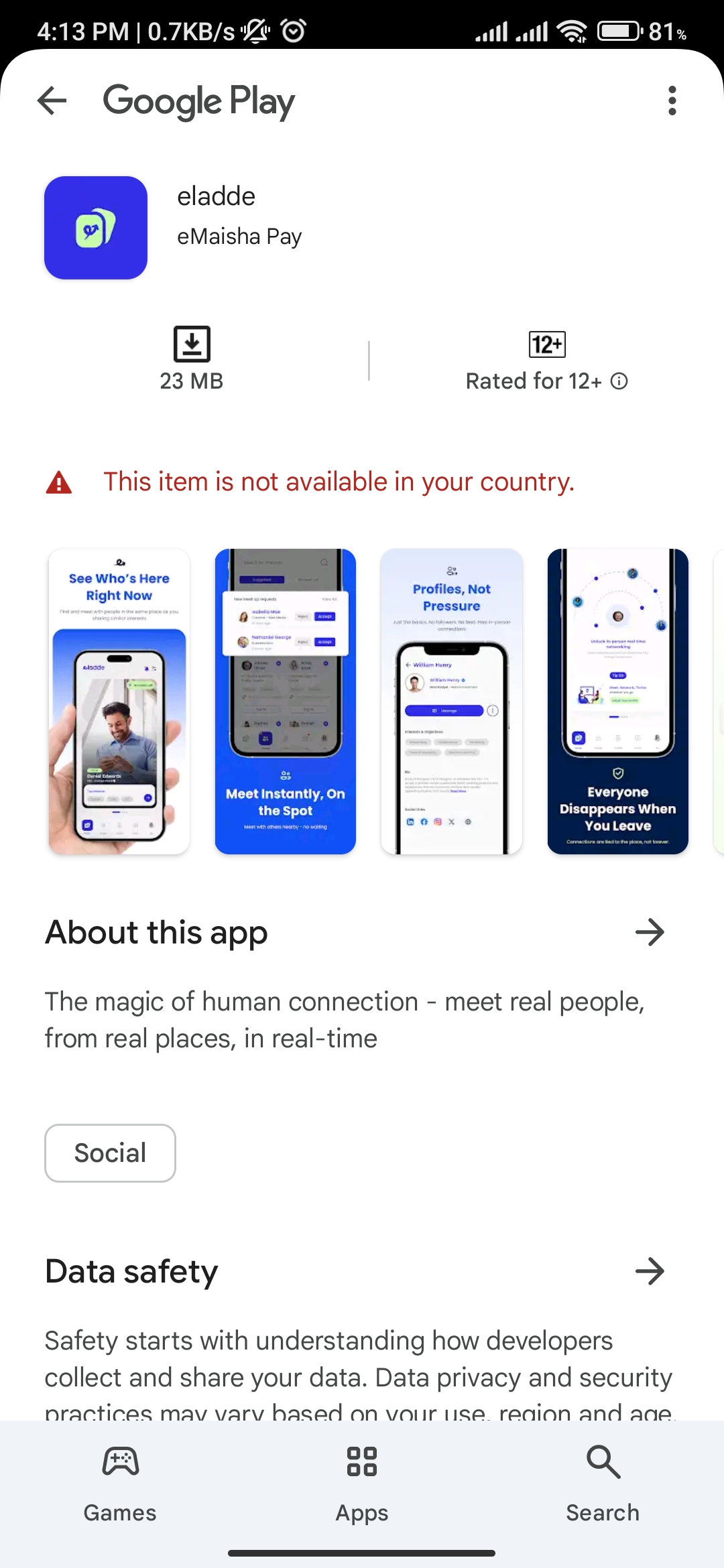724x1568 pixels.
Task: Go back using the arrow beside Google Play
Action: pyautogui.click(x=52, y=101)
